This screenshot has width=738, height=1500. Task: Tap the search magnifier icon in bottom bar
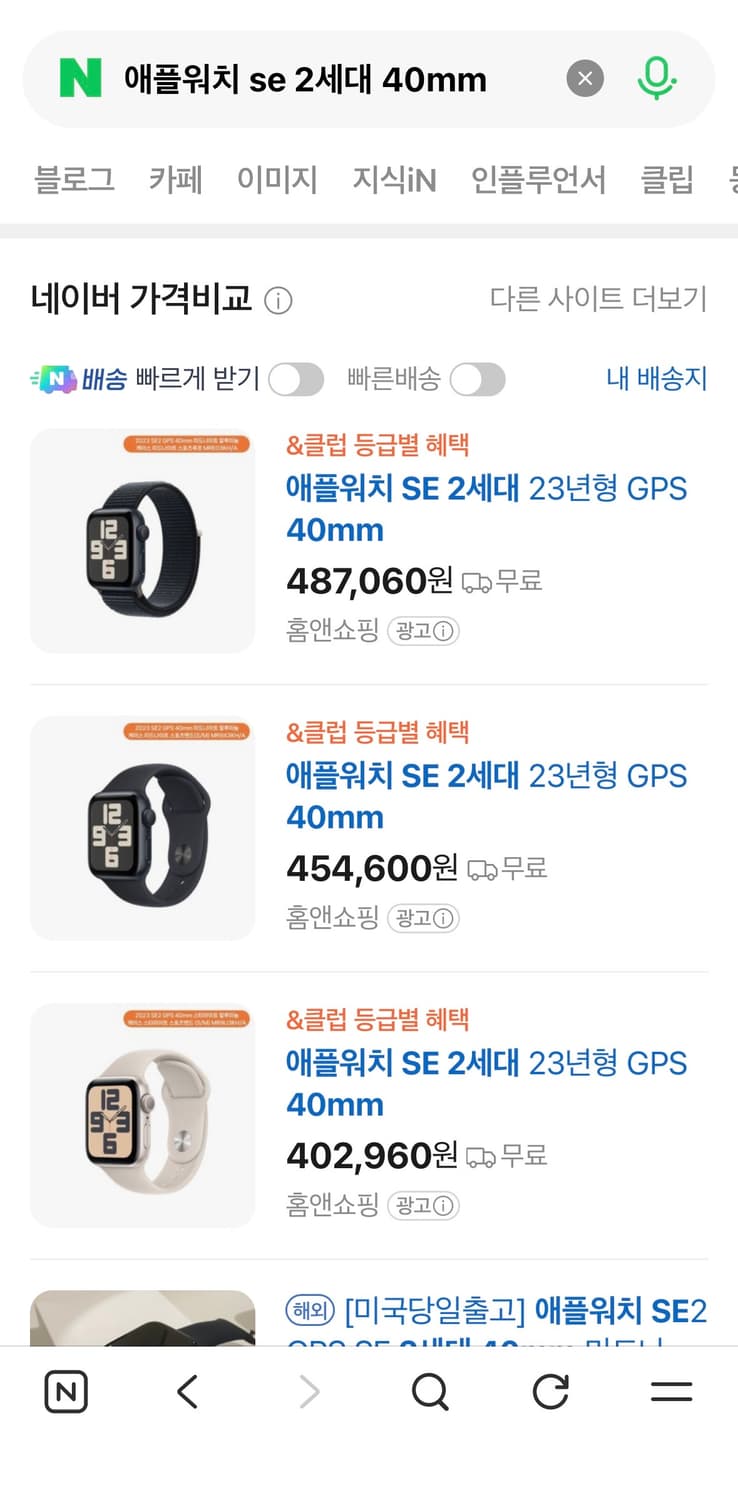(429, 1391)
